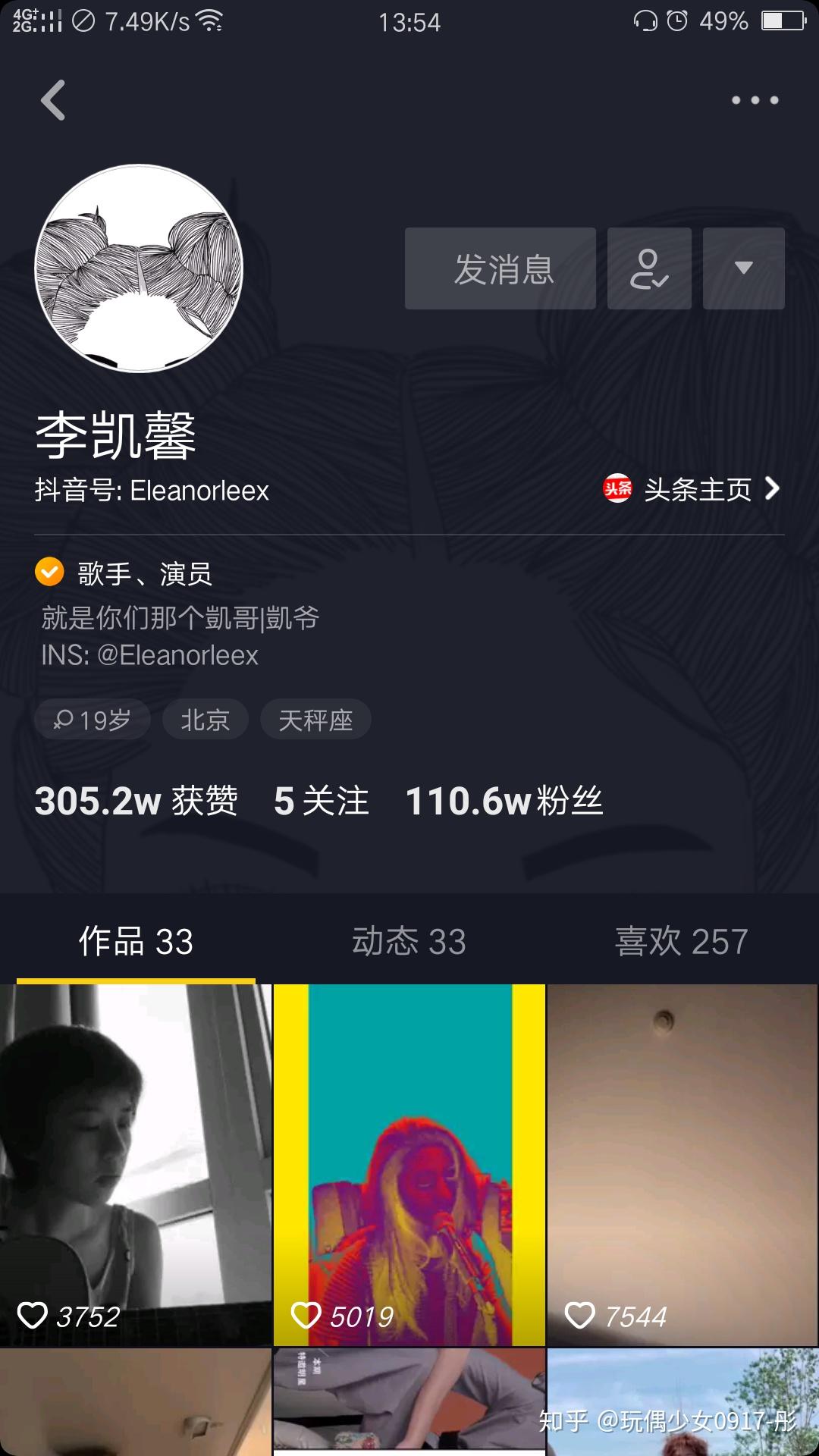Open the three-dot overflow menu
This screenshot has height=1456, width=819.
[755, 100]
